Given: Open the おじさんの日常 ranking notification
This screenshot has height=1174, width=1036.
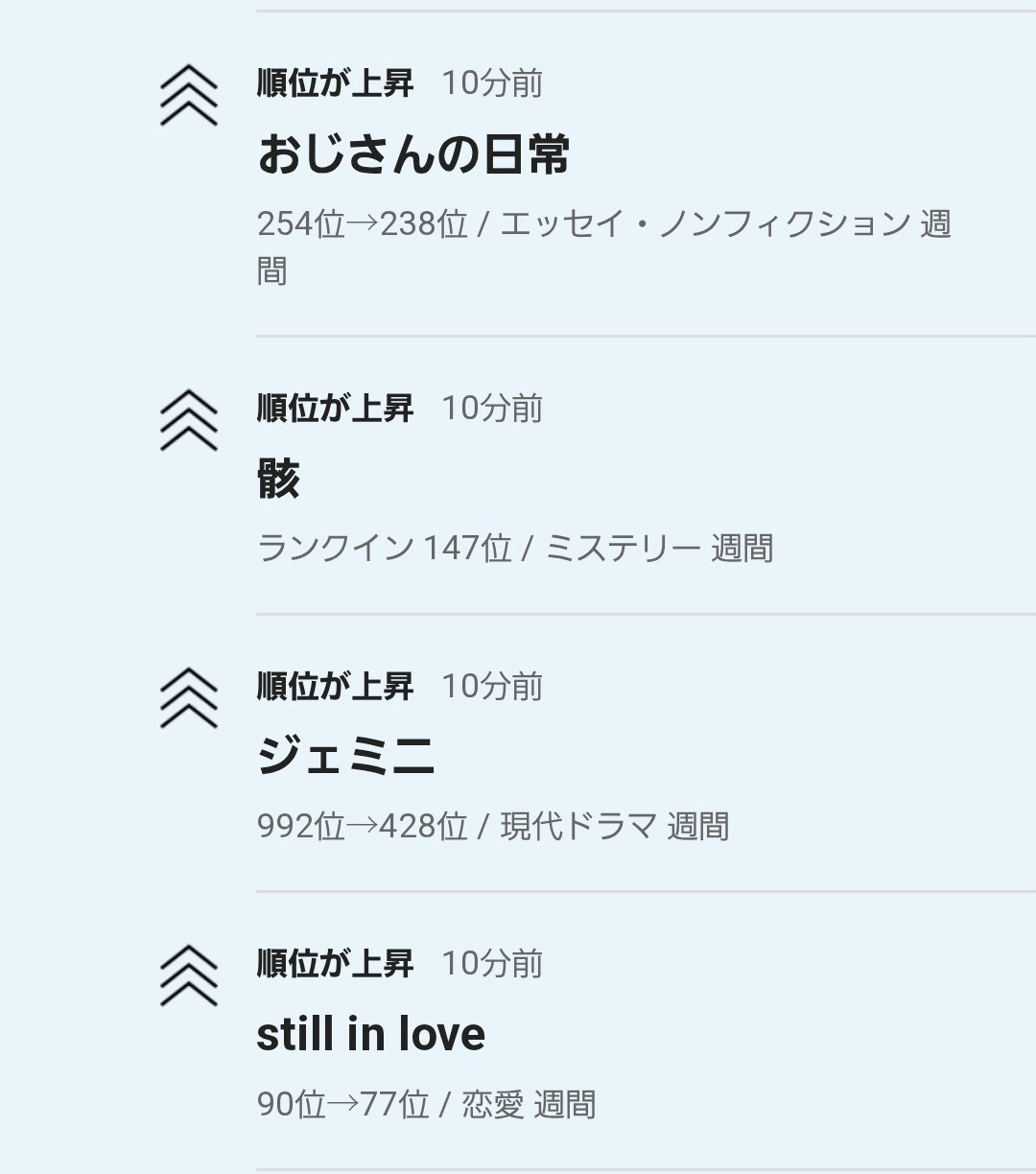Looking at the screenshot, I should click(414, 155).
